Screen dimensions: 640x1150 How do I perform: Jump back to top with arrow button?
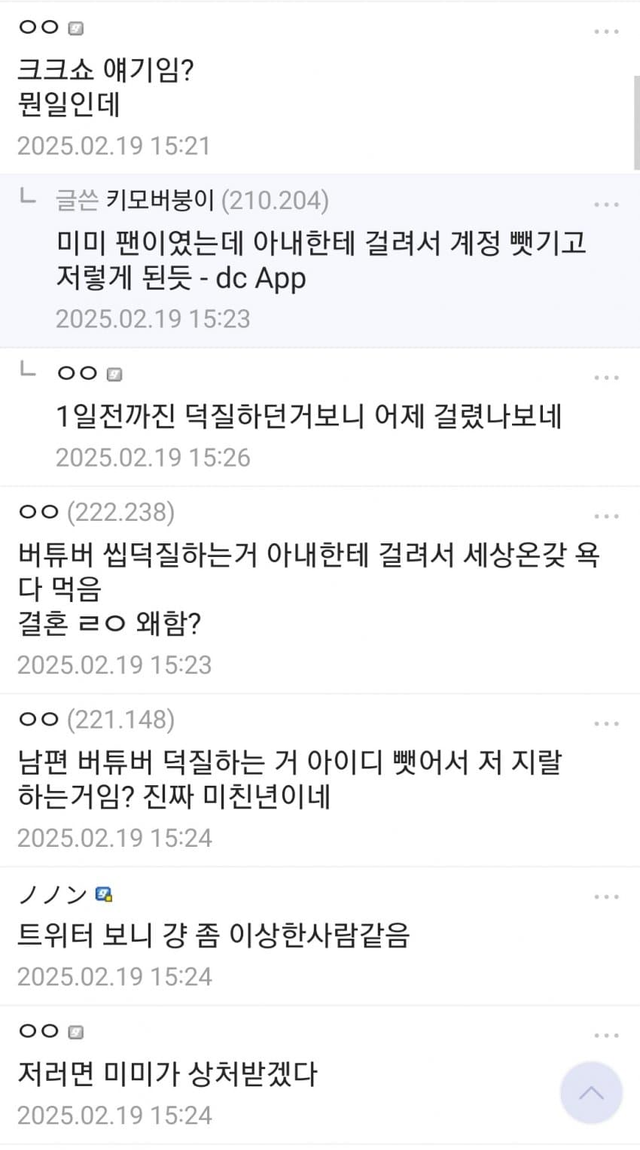pos(591,1093)
